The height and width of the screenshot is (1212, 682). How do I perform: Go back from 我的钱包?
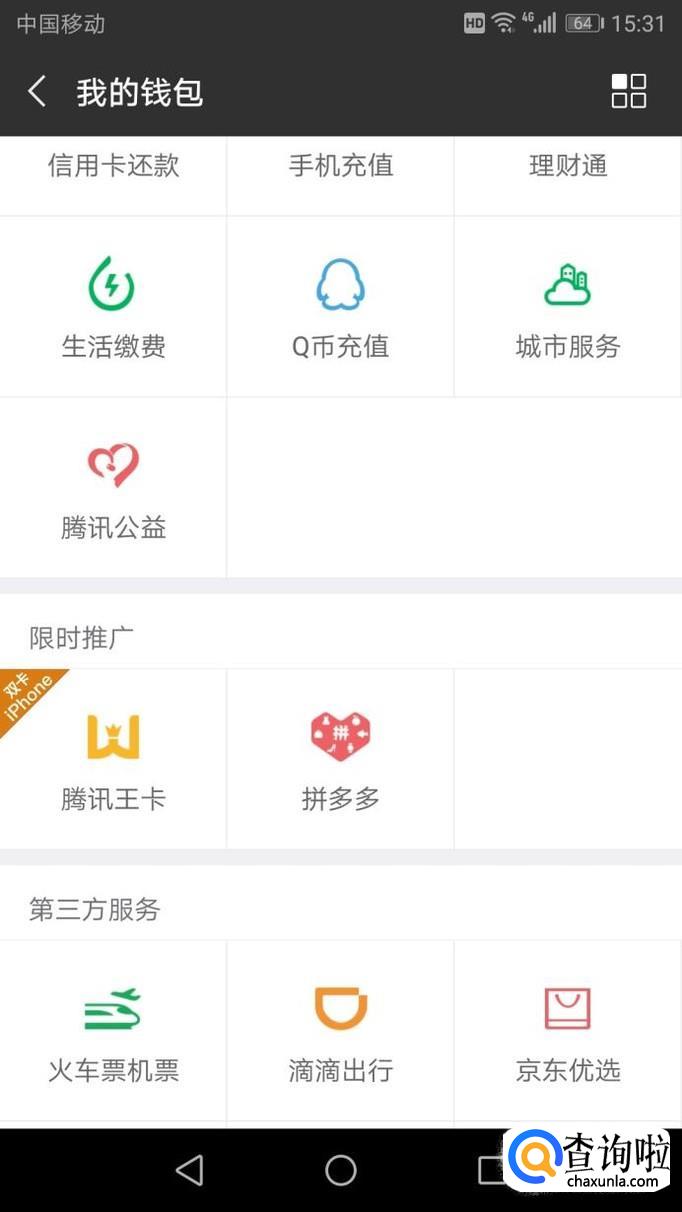click(x=37, y=92)
